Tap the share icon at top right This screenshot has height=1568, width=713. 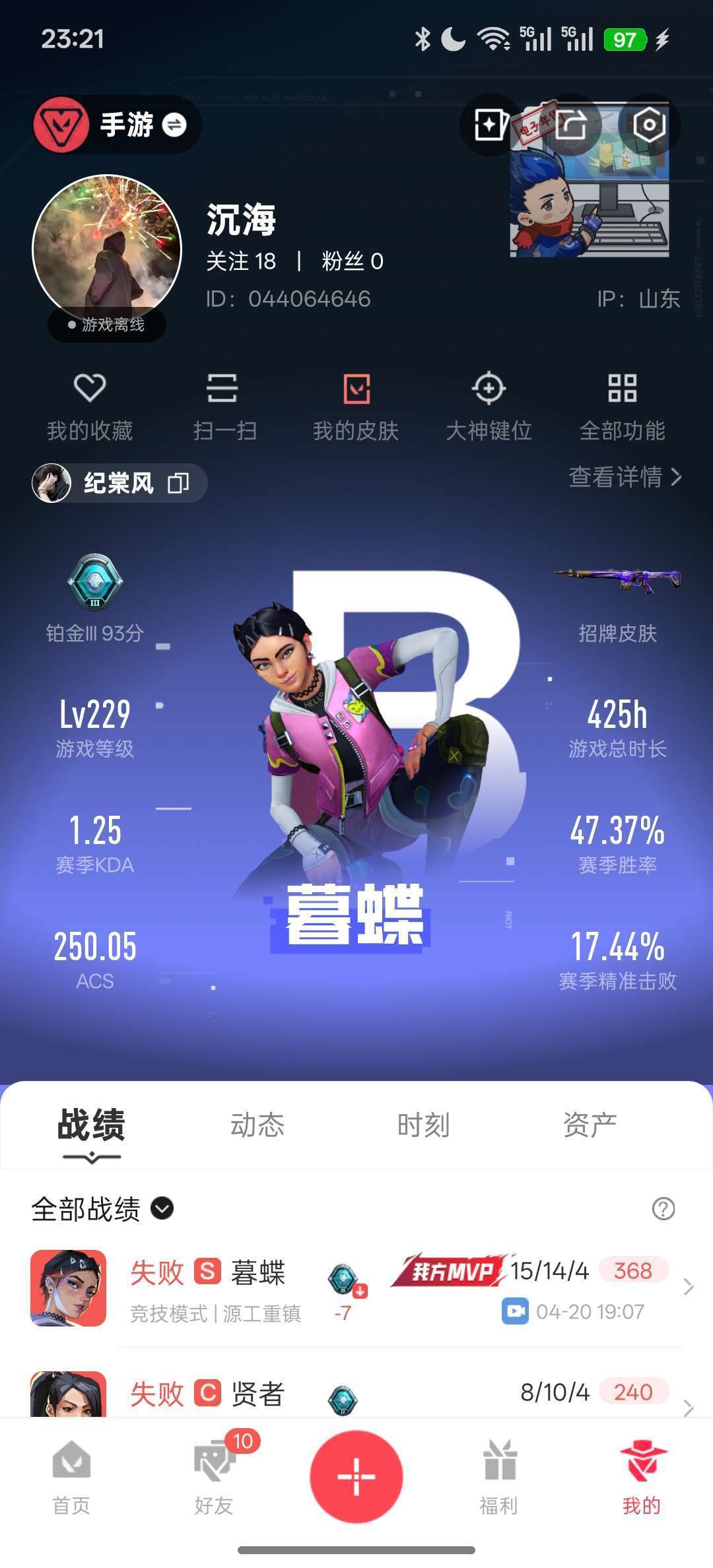[572, 125]
